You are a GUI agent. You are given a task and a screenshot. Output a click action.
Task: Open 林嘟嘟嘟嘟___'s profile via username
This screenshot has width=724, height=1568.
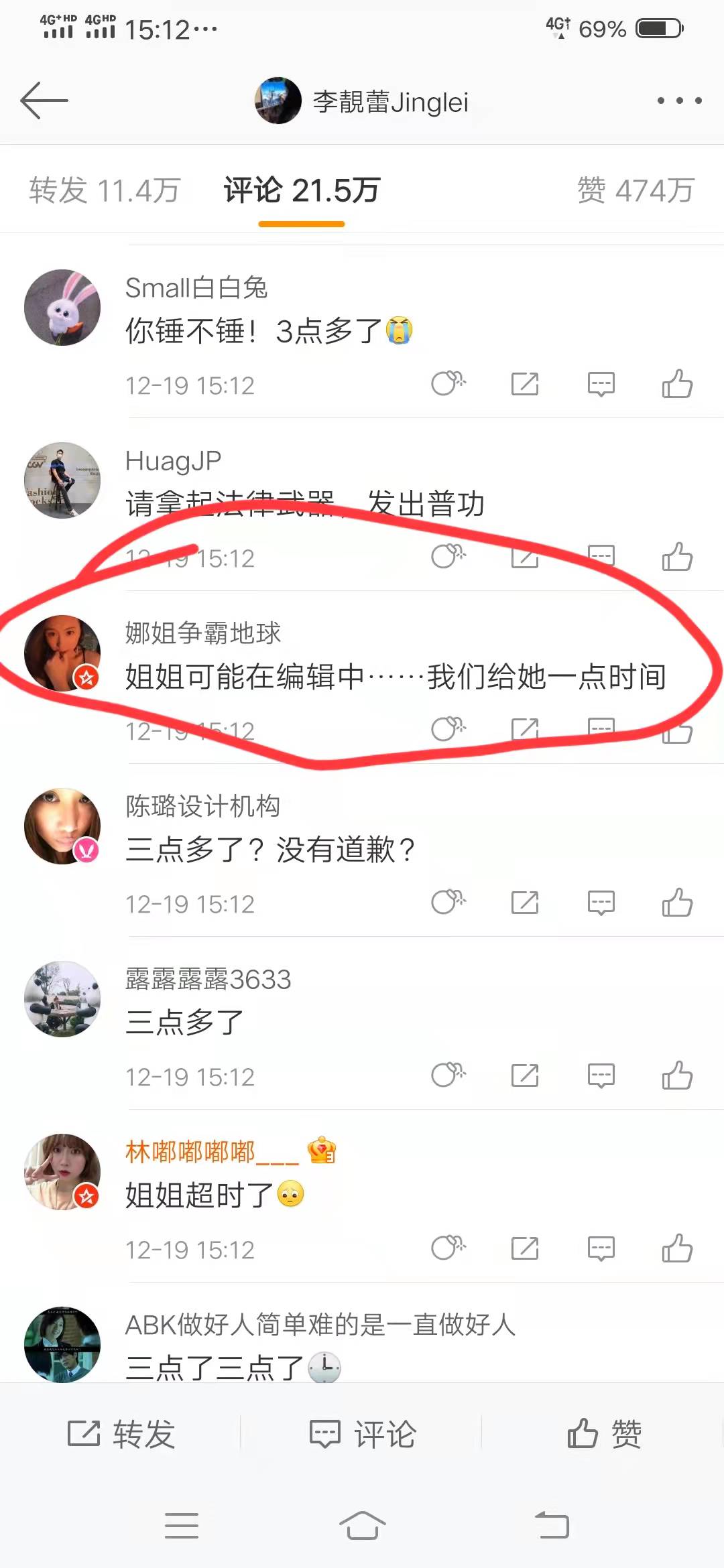tap(212, 1152)
